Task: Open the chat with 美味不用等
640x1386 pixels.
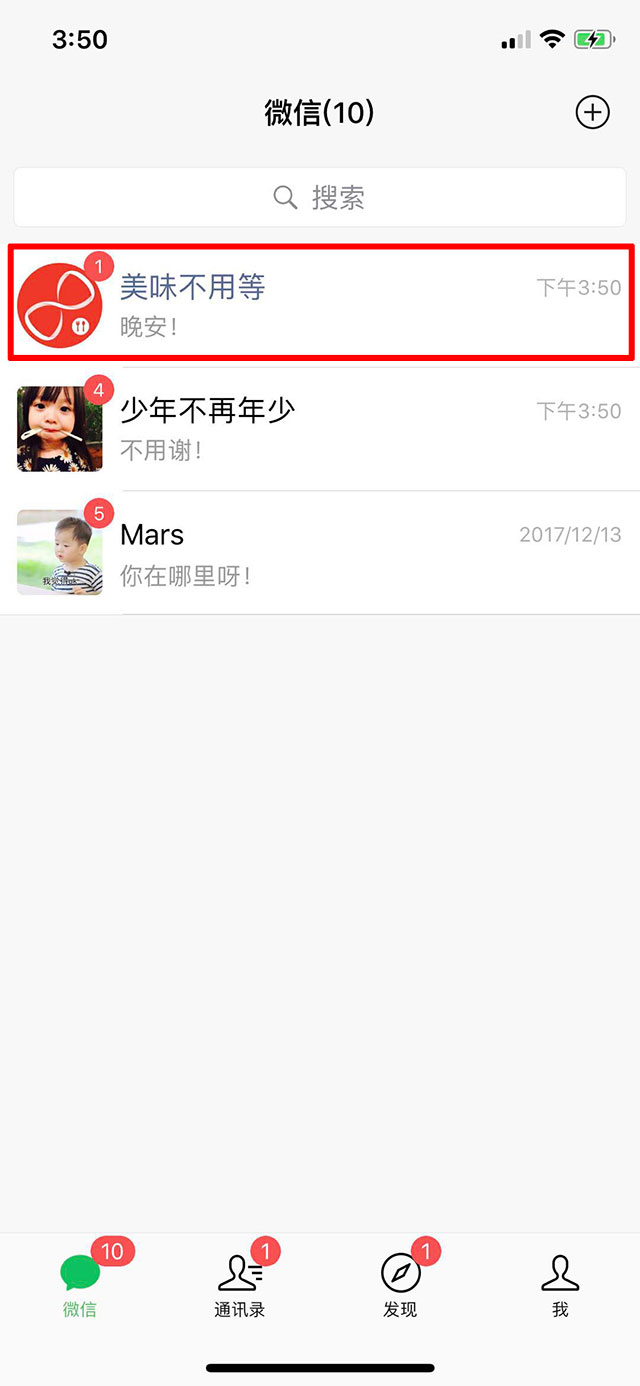Action: 320,304
